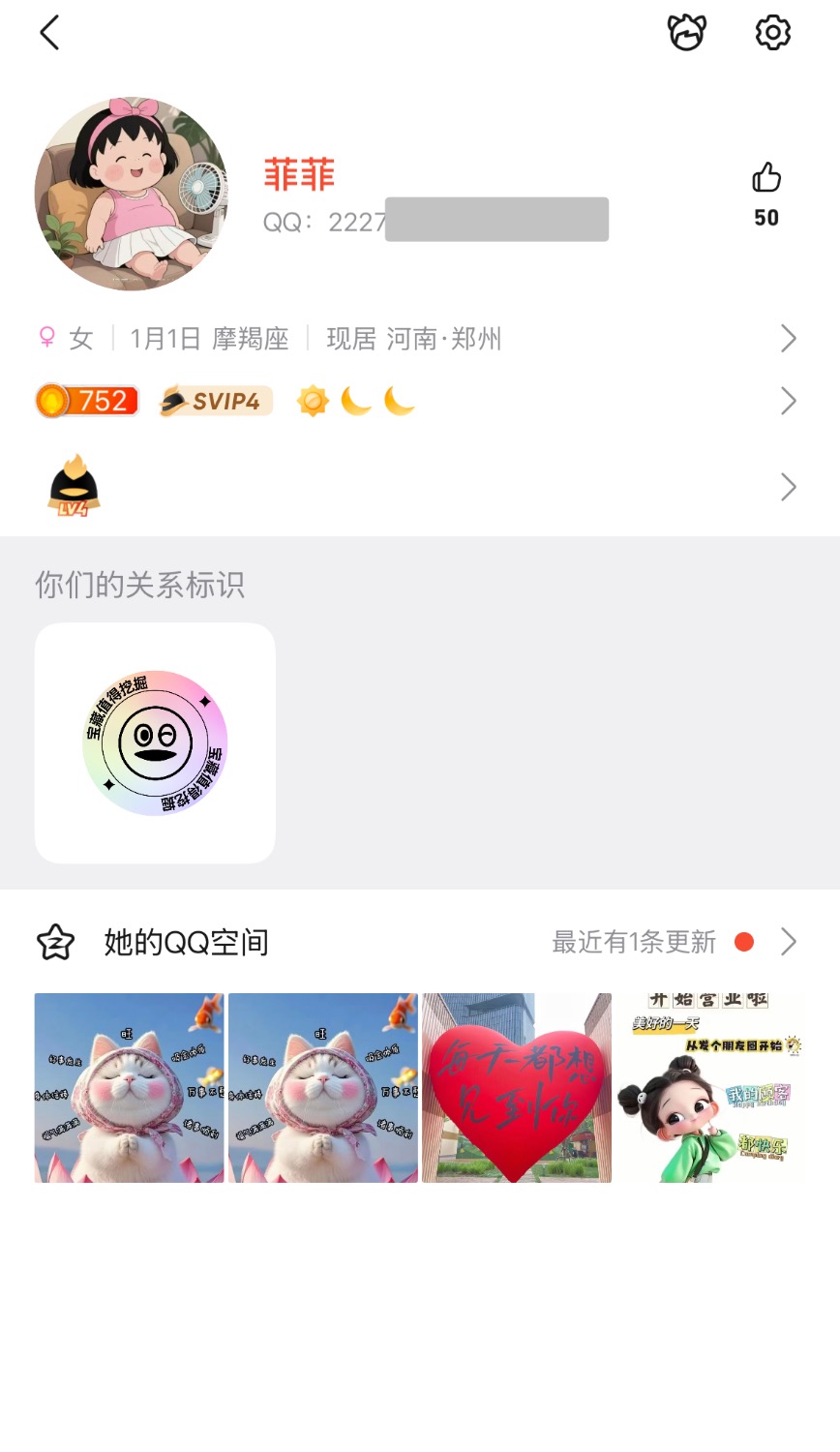Give a thumbs-up like to 菲菲

click(x=766, y=179)
